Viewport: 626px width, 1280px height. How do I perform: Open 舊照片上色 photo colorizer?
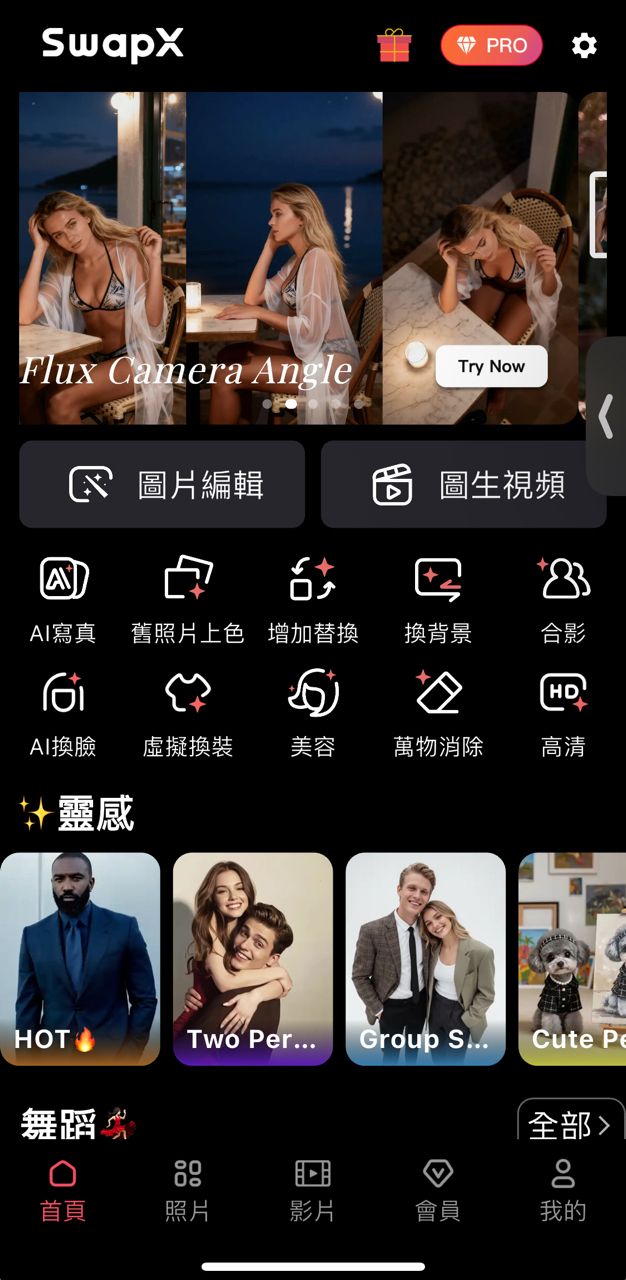pos(188,600)
